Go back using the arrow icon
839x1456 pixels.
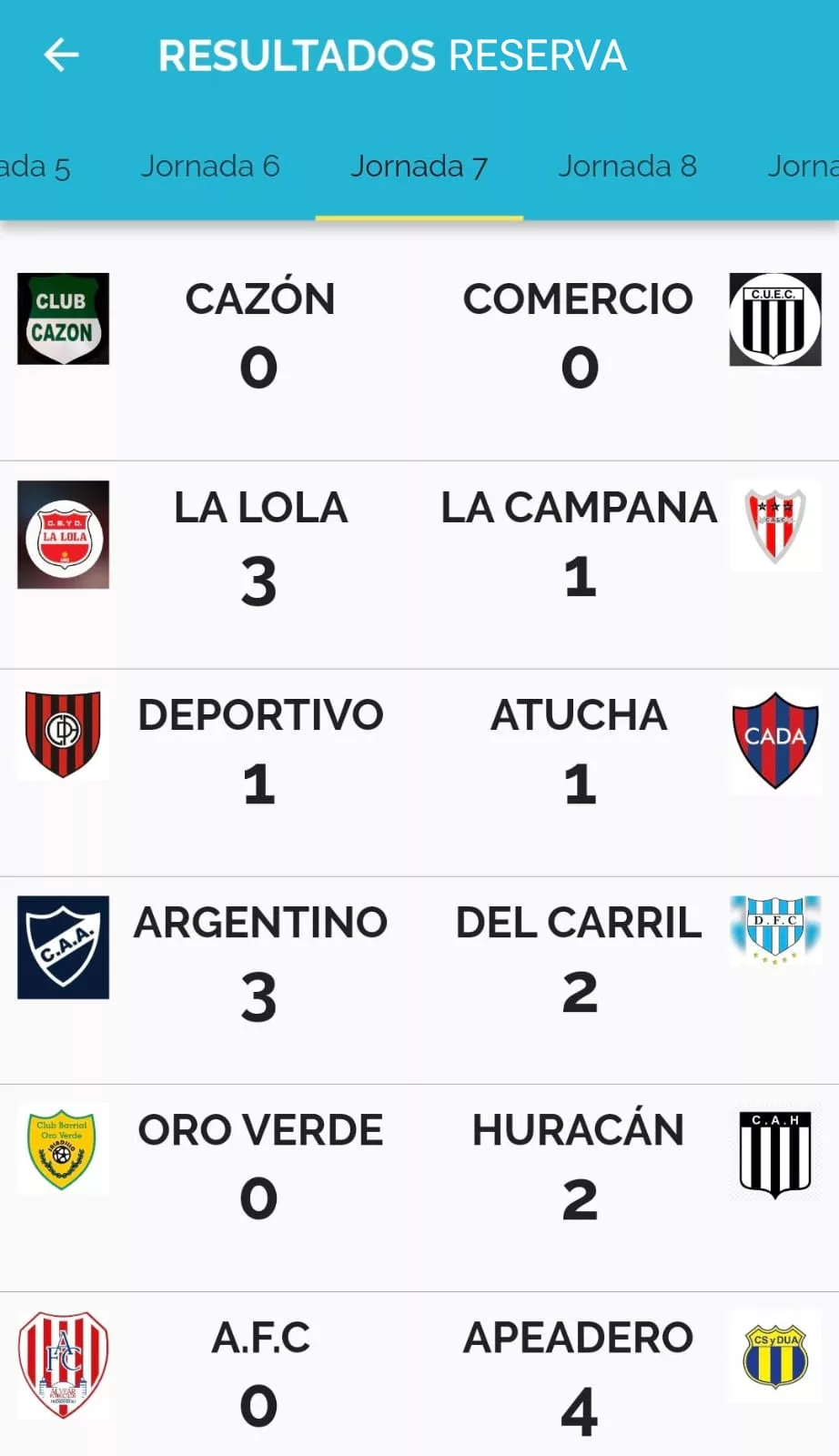(x=62, y=56)
